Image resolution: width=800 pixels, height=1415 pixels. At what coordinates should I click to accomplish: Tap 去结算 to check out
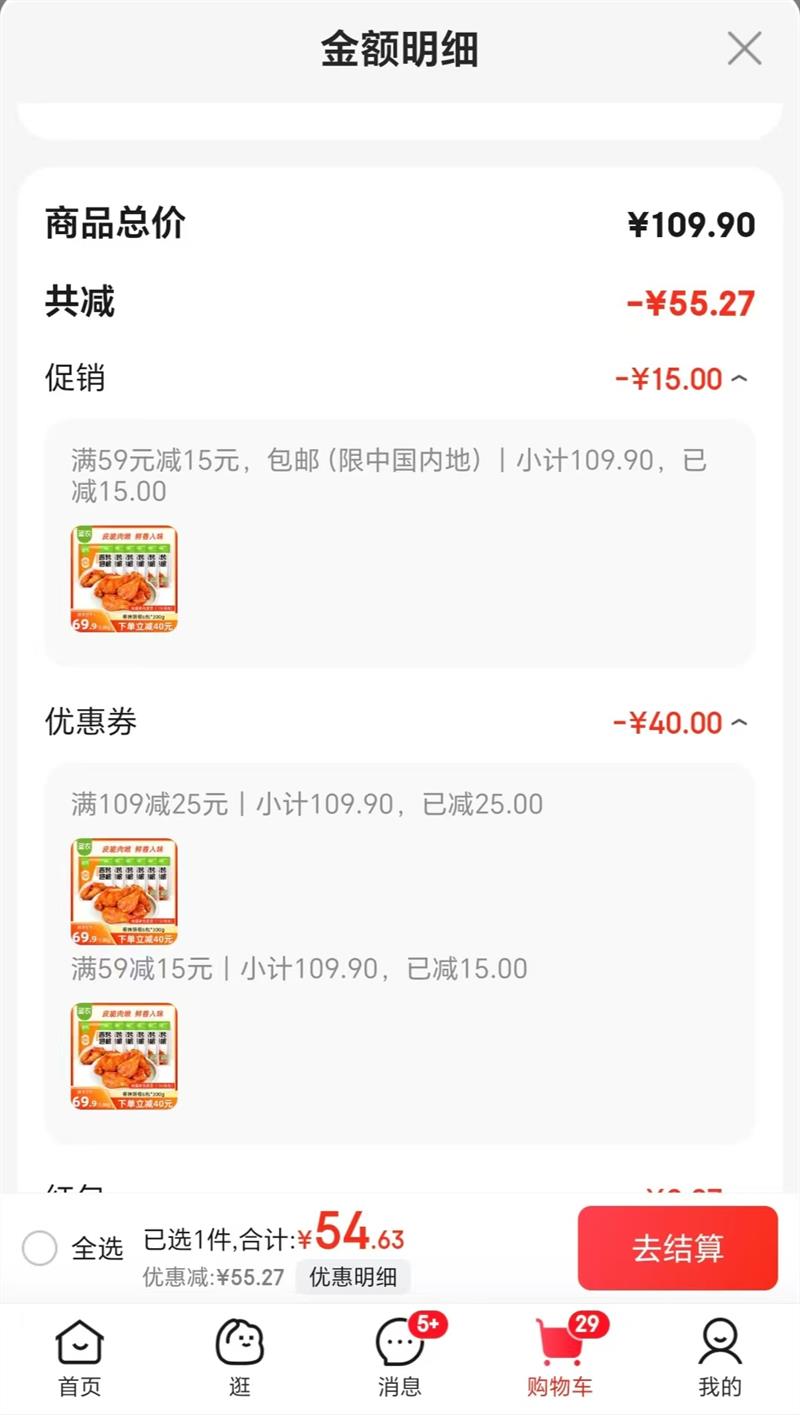pos(677,1248)
